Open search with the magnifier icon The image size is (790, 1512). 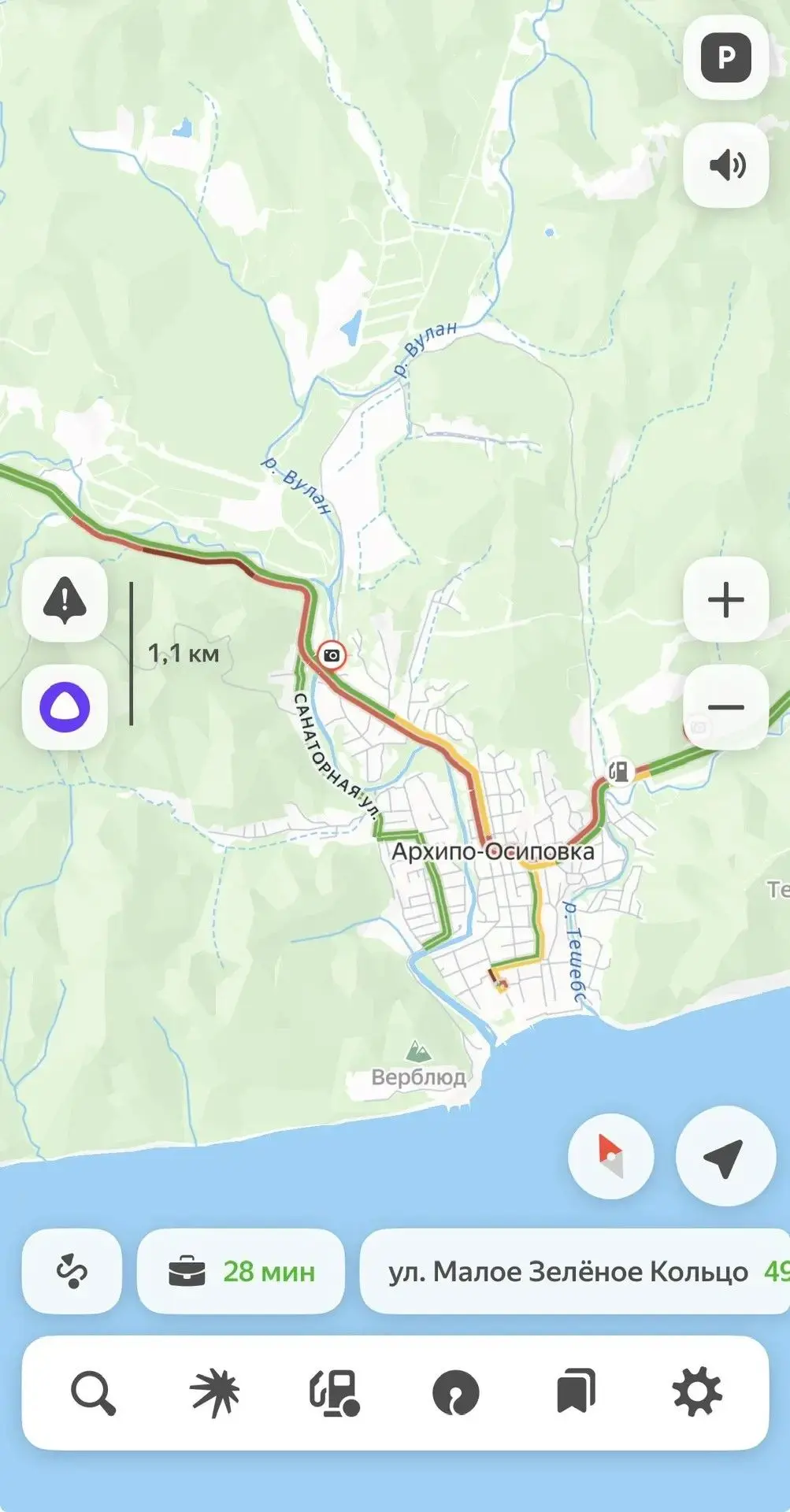[x=93, y=1392]
